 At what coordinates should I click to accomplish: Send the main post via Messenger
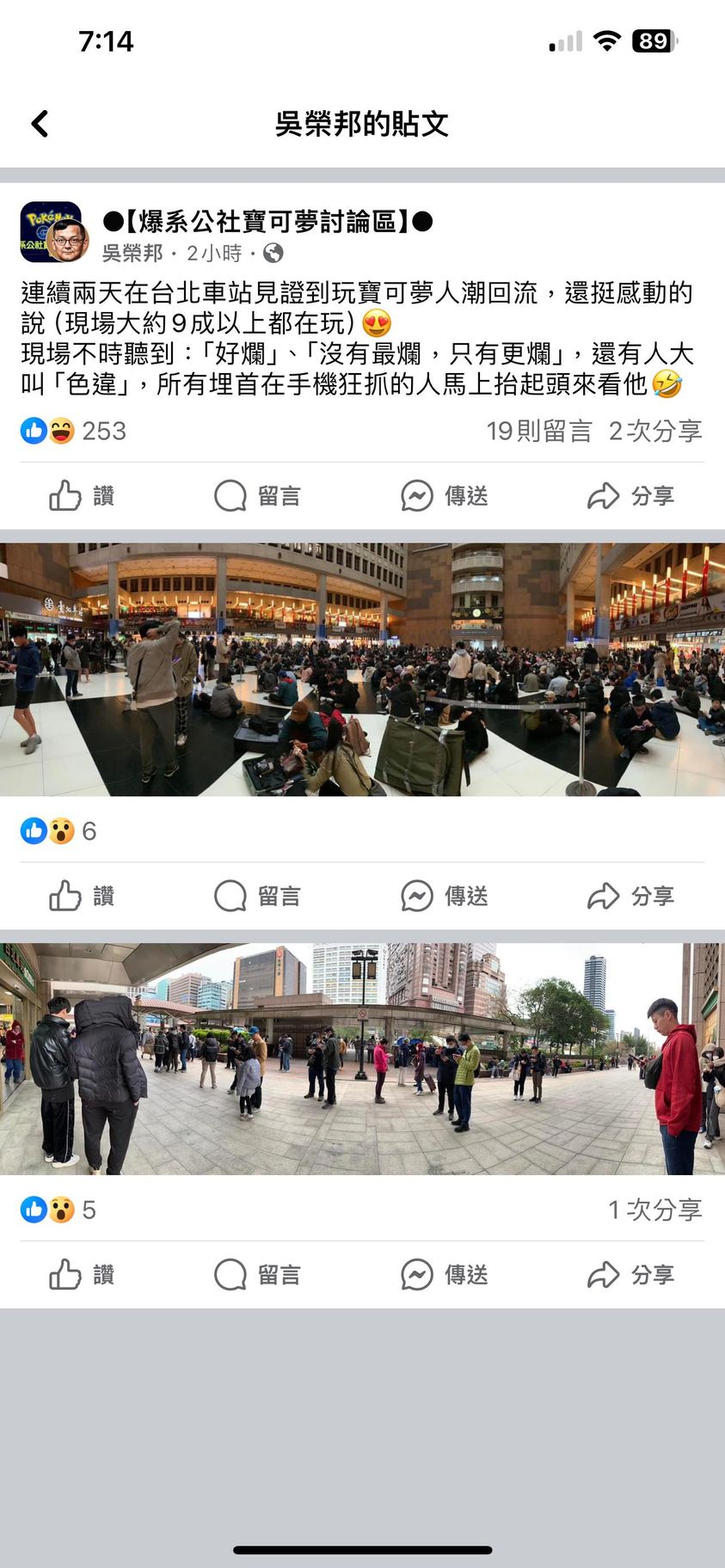pyautogui.click(x=445, y=496)
